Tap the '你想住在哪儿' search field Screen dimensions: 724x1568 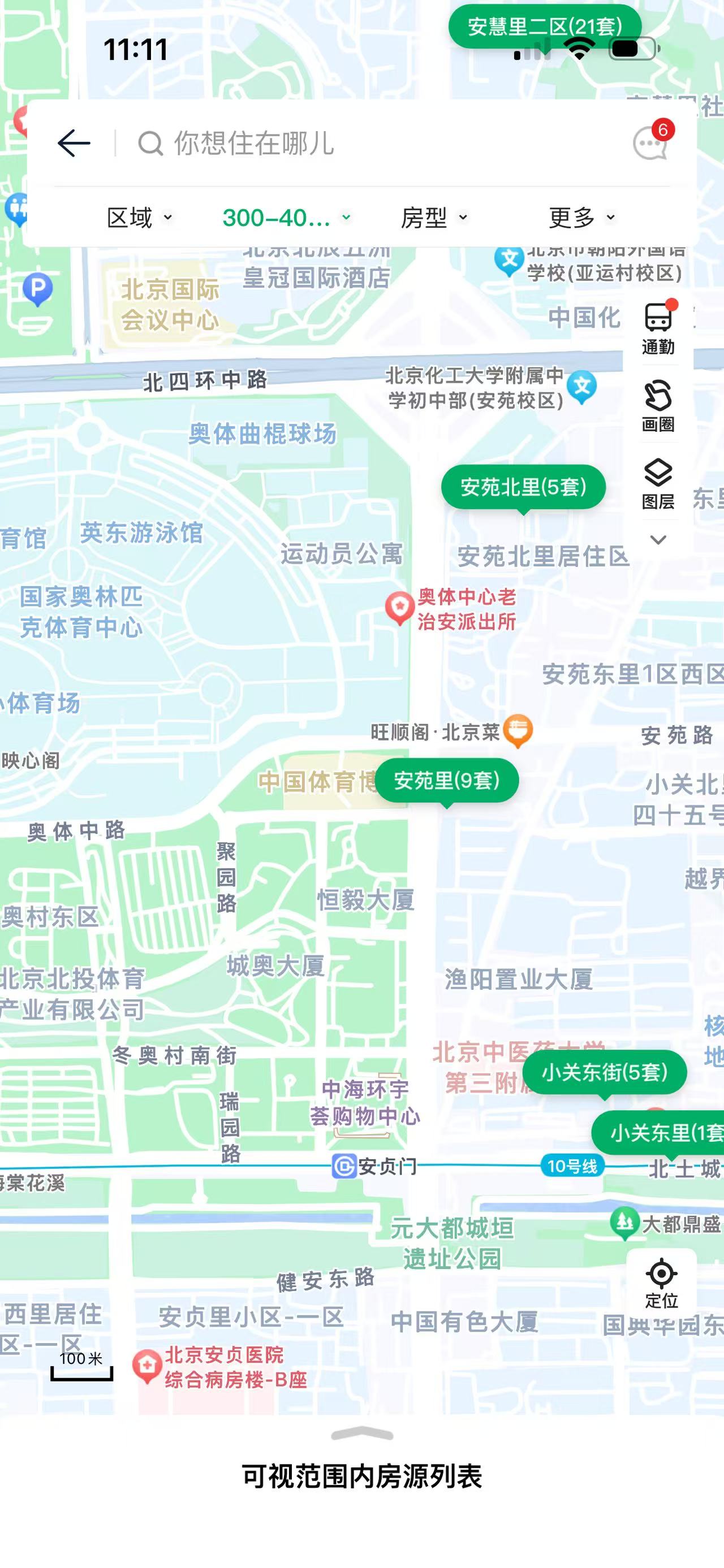click(x=365, y=144)
